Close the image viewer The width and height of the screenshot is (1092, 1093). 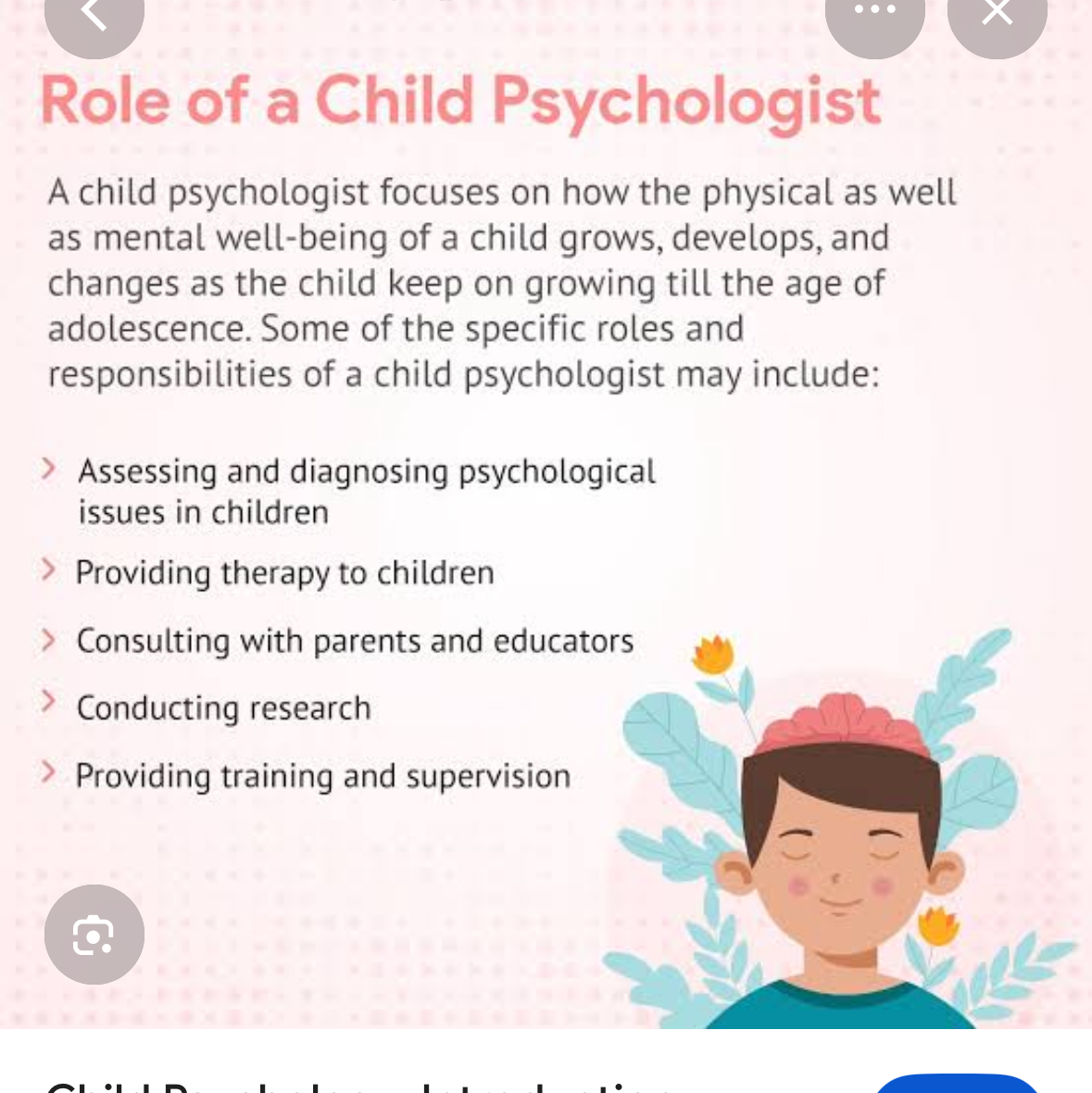tap(997, 16)
